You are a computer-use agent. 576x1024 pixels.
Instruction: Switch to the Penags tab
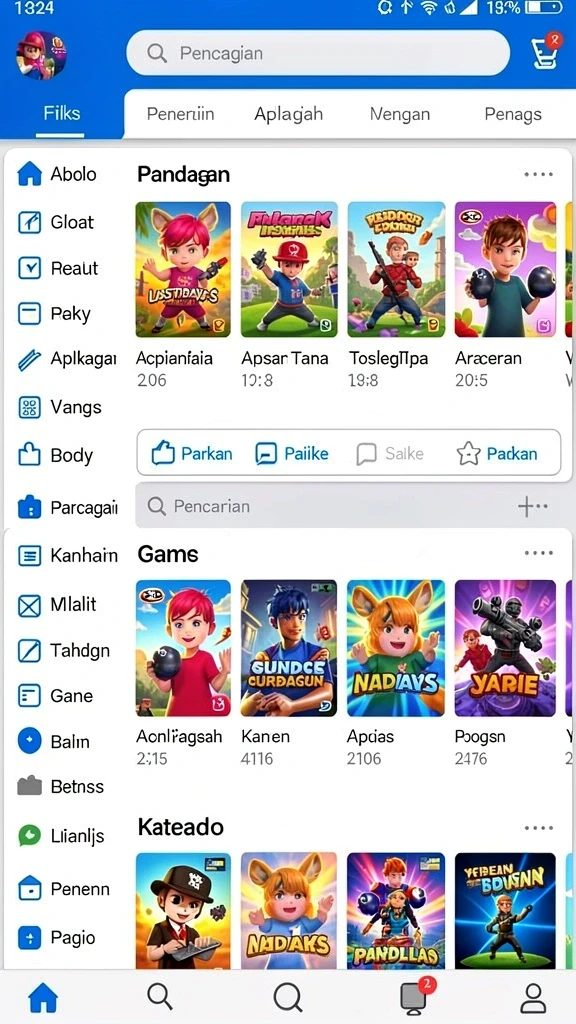(513, 114)
